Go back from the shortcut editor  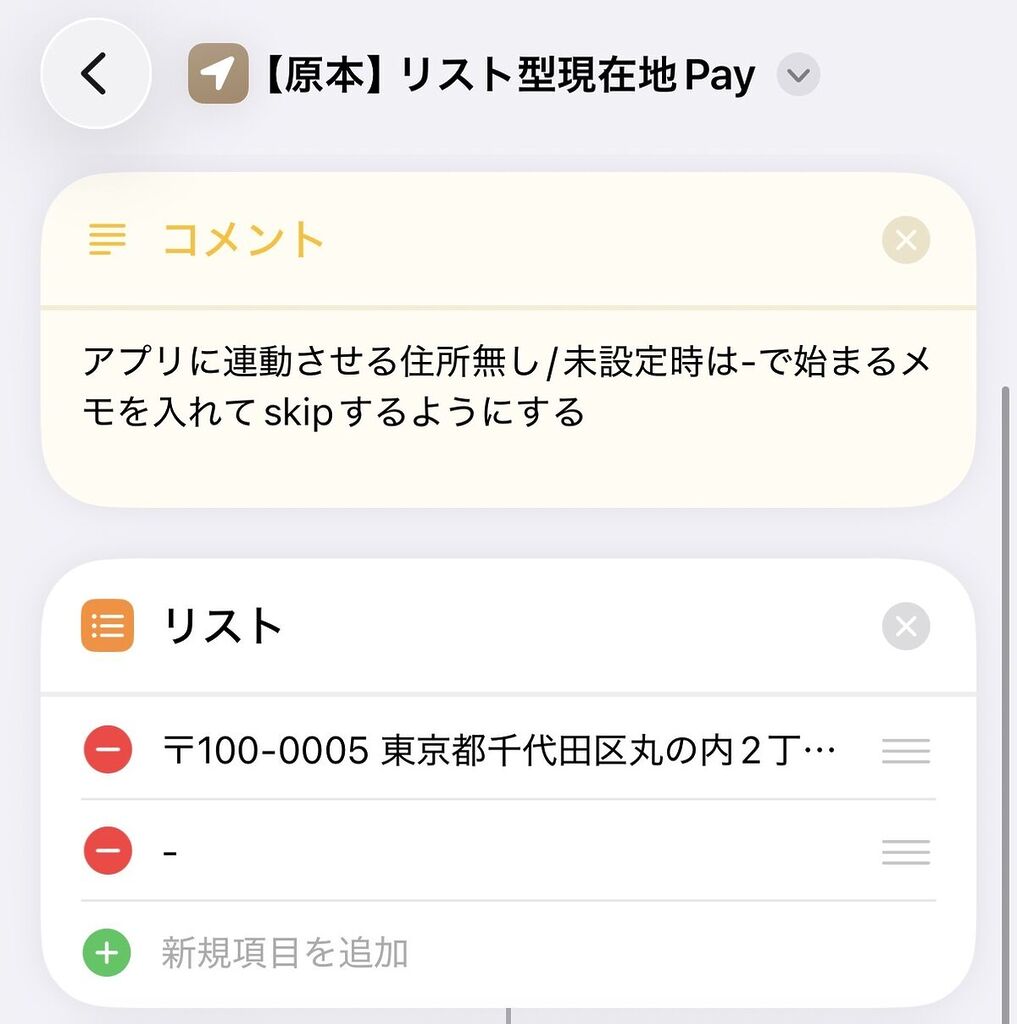(x=95, y=74)
